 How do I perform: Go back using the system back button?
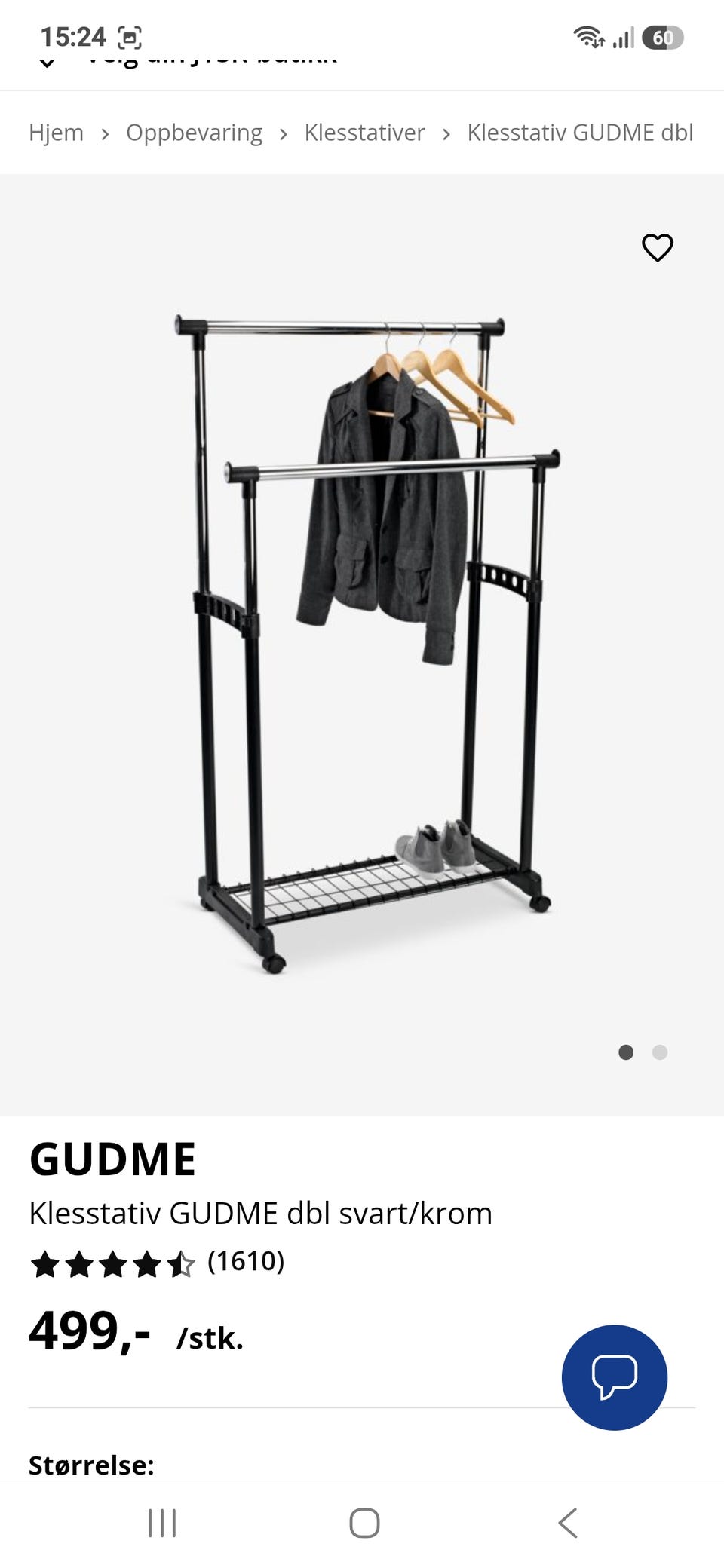[568, 1523]
